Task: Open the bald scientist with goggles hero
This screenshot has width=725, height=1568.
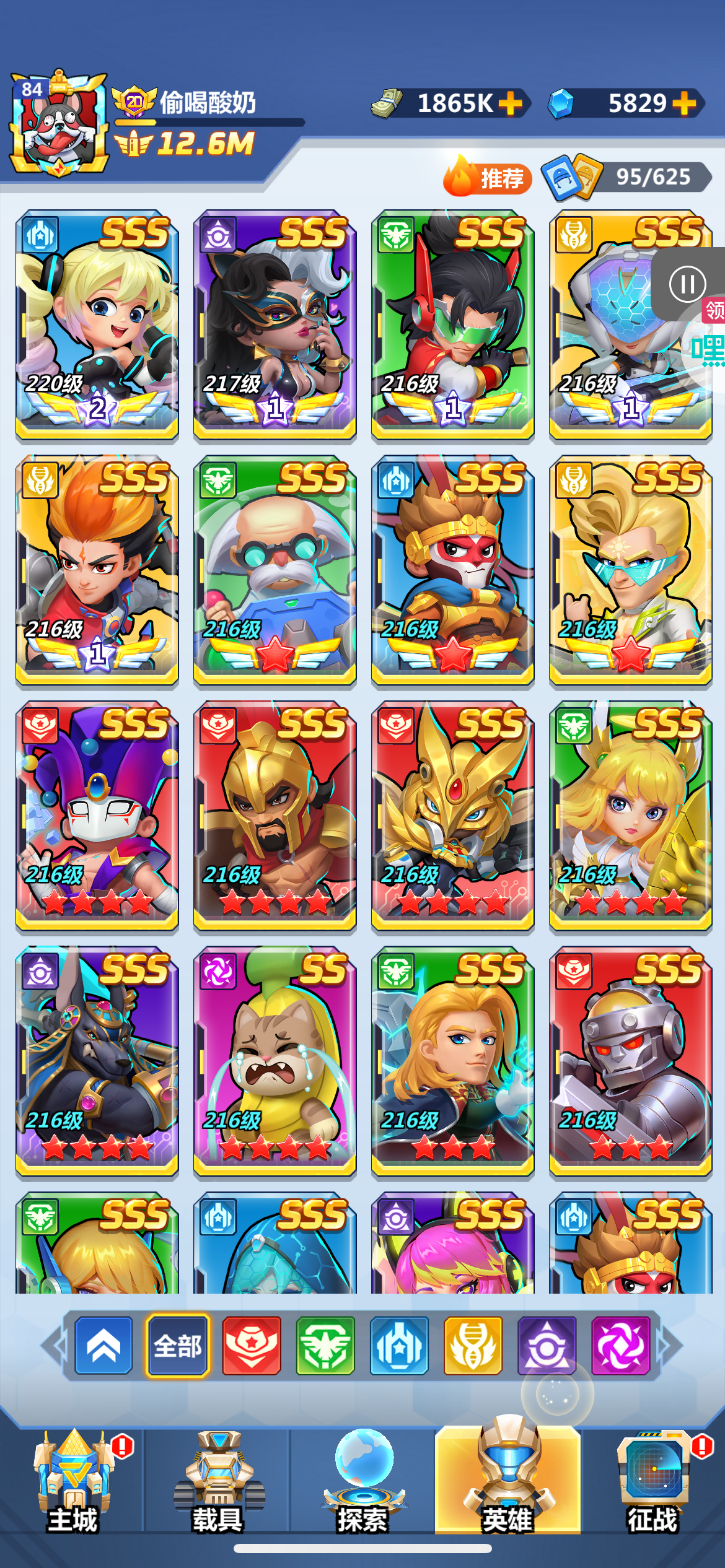Action: point(275,570)
